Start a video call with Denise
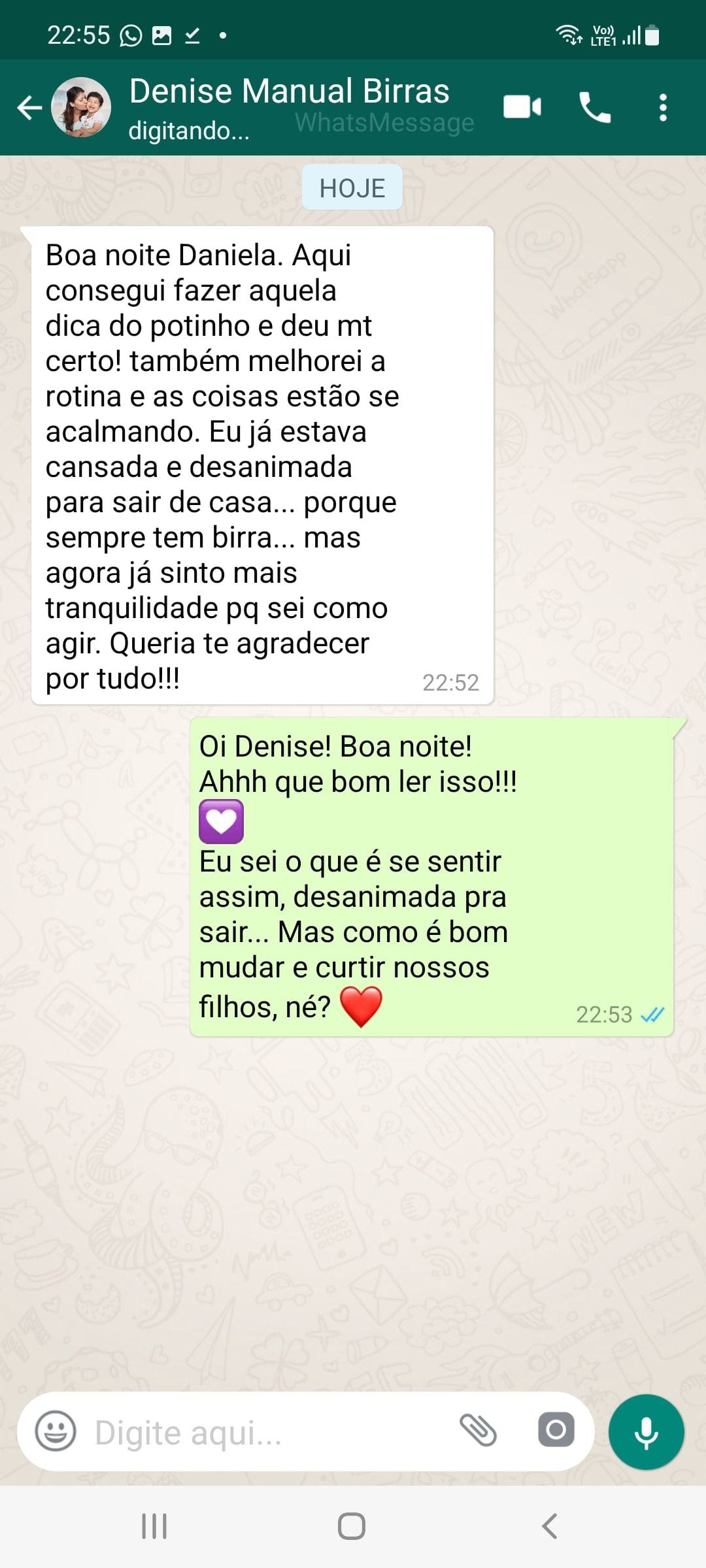The width and height of the screenshot is (706, 1568). point(522,107)
